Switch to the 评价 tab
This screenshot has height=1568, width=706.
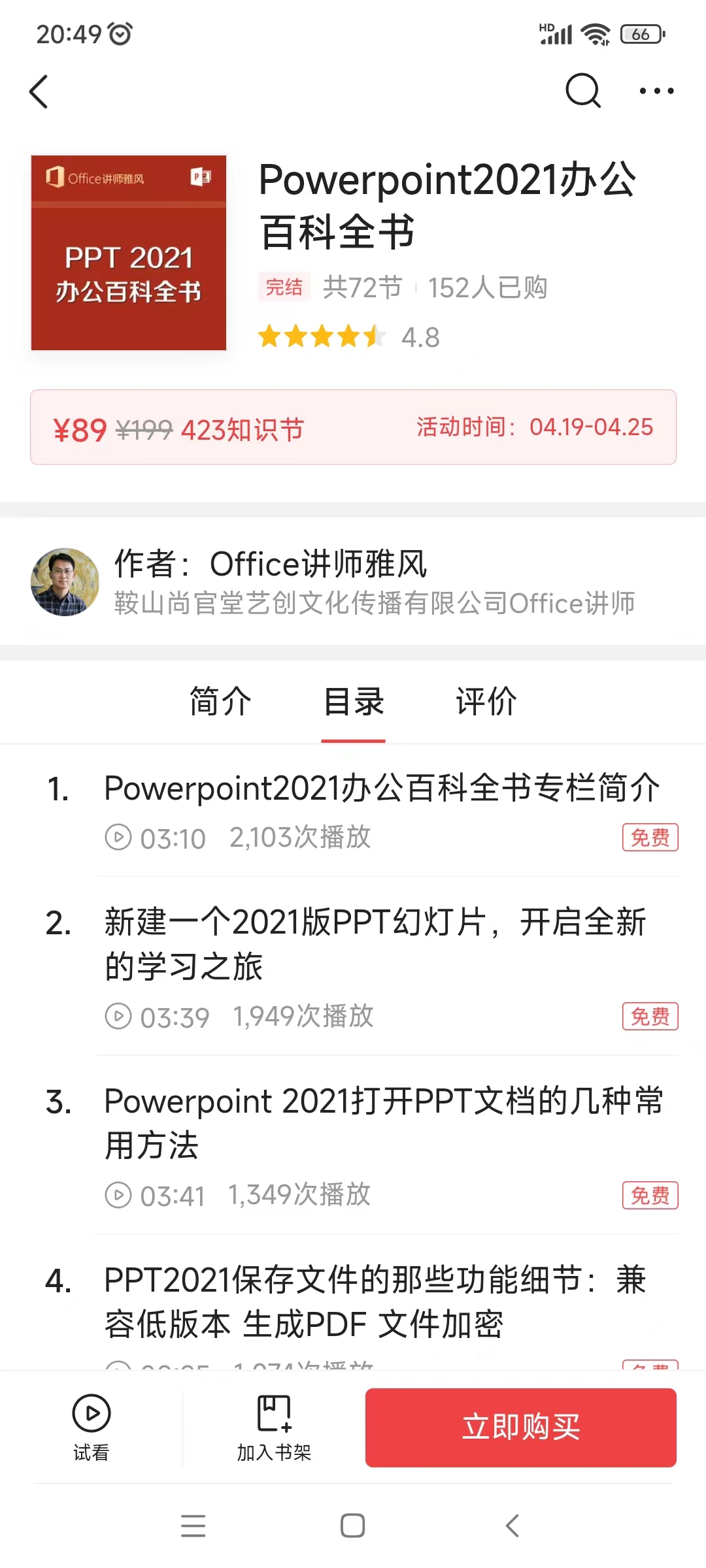coord(486,702)
